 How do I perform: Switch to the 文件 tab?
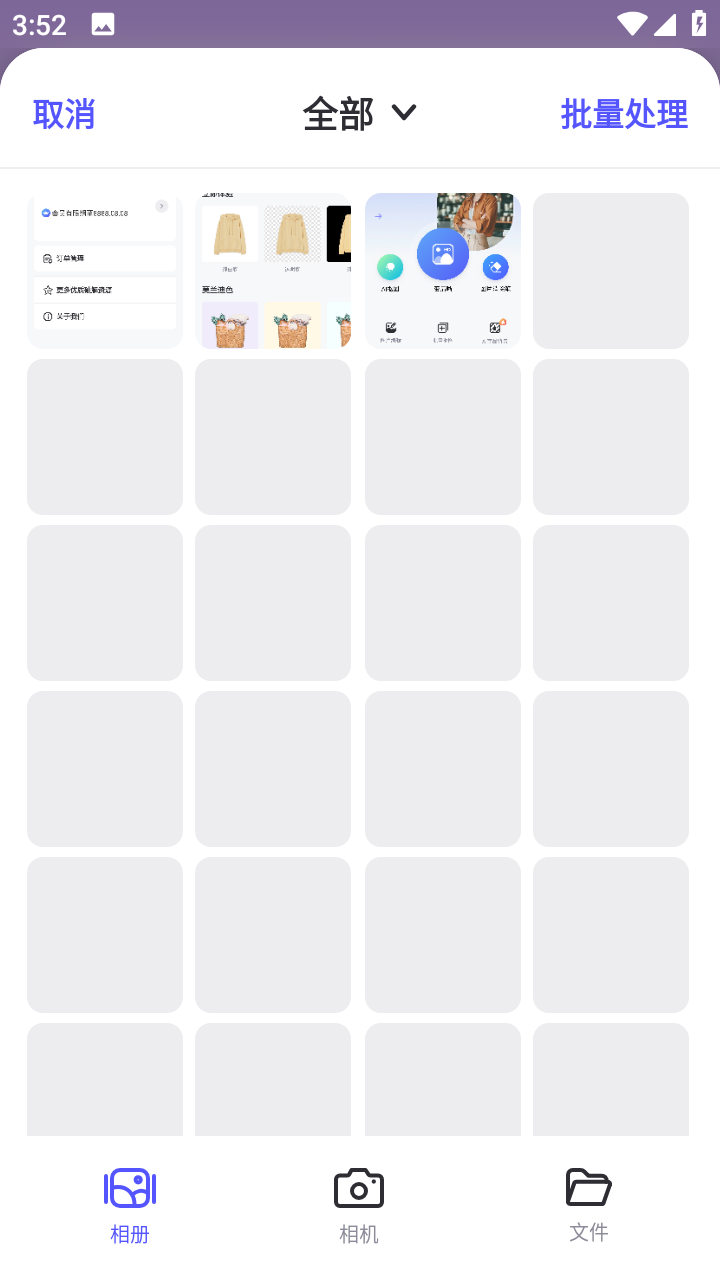coord(588,1204)
